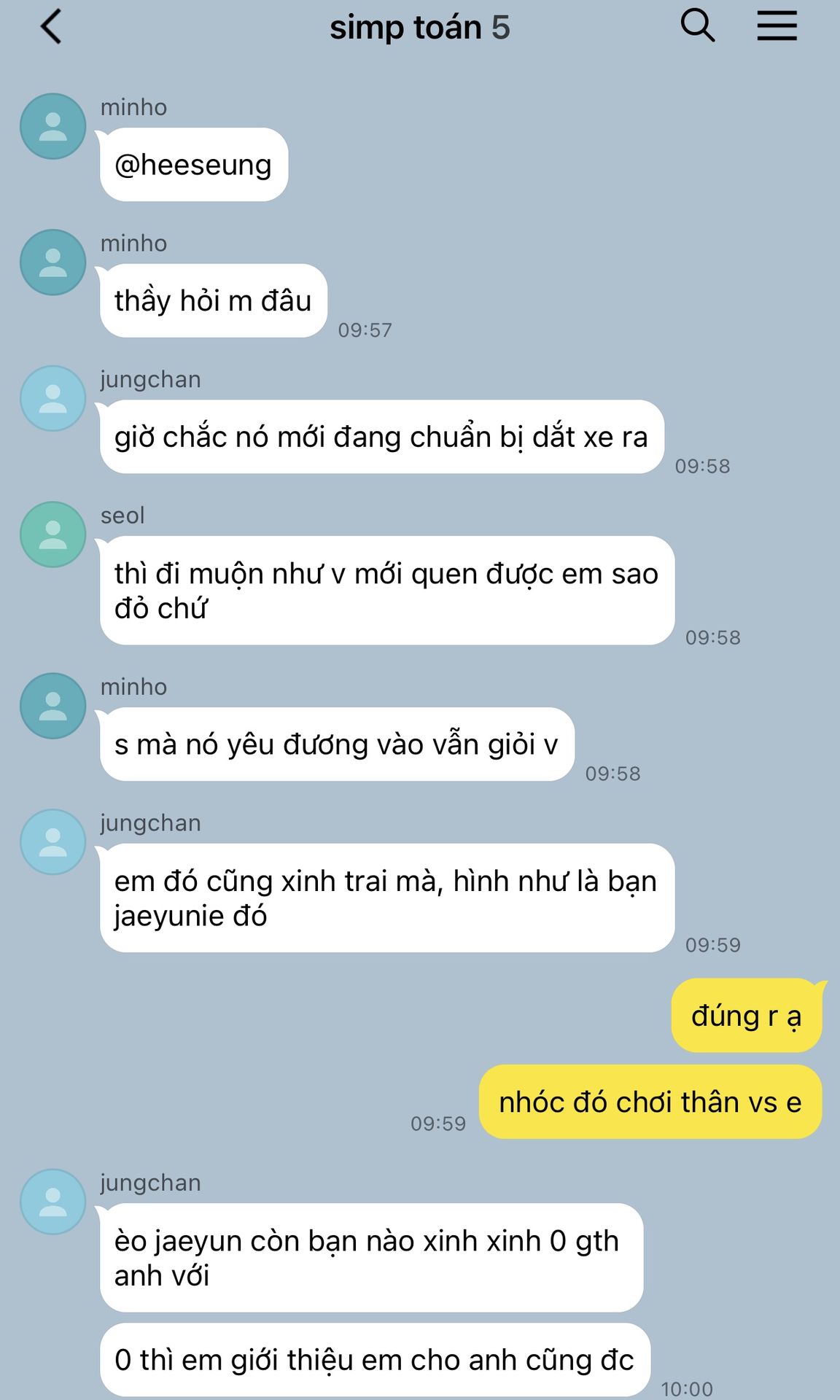The width and height of the screenshot is (840, 1400).
Task: Open jungchan's avatar beside 'giờ chắc nó' message
Action: click(53, 398)
